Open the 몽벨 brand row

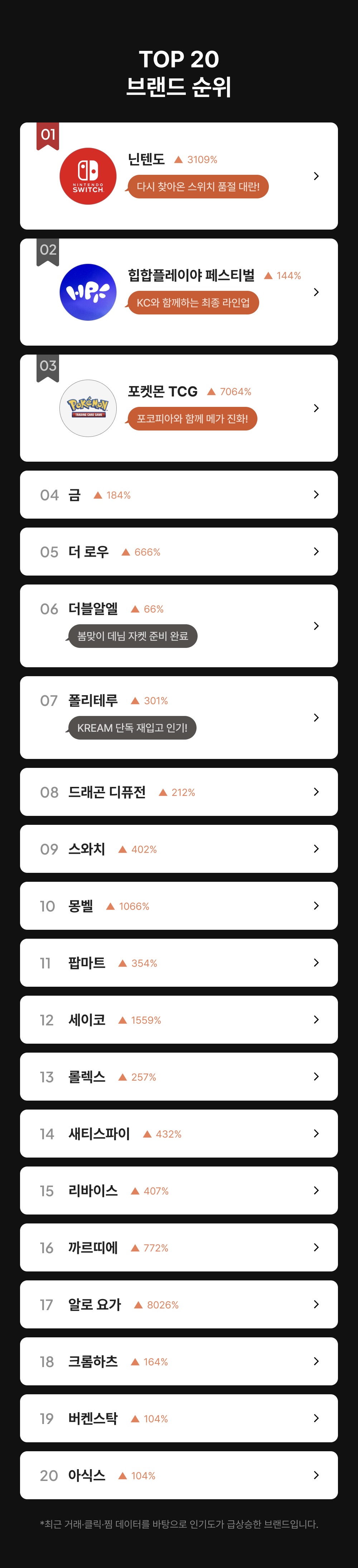pos(178,906)
